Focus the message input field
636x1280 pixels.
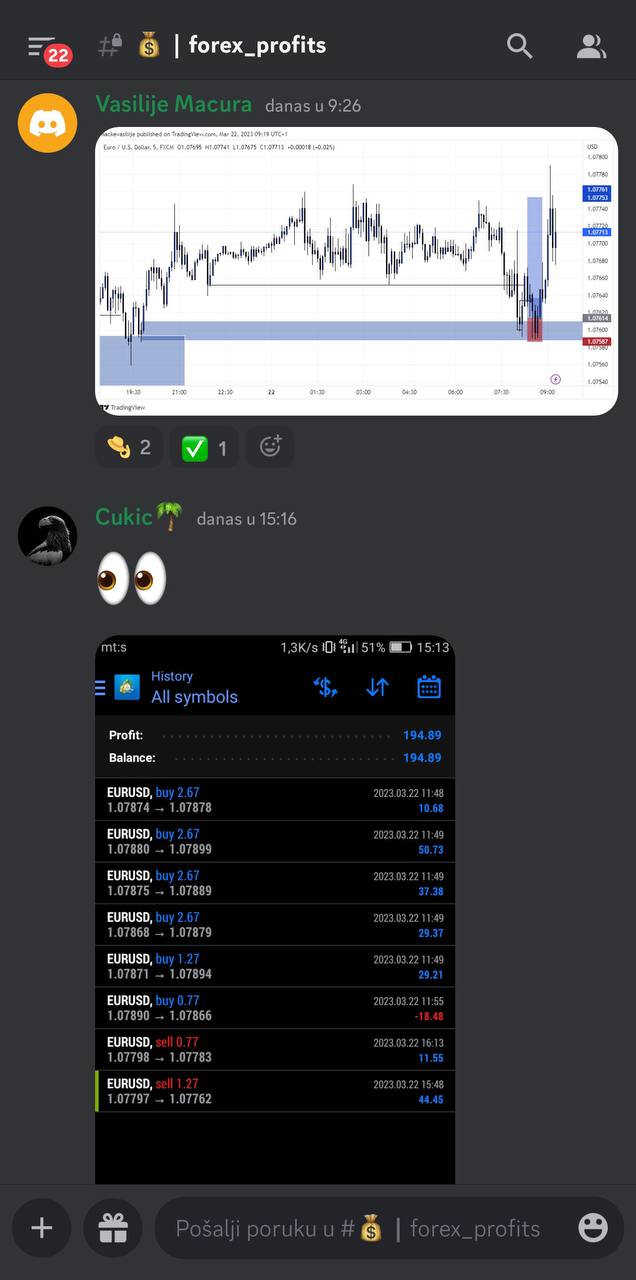tap(358, 1228)
